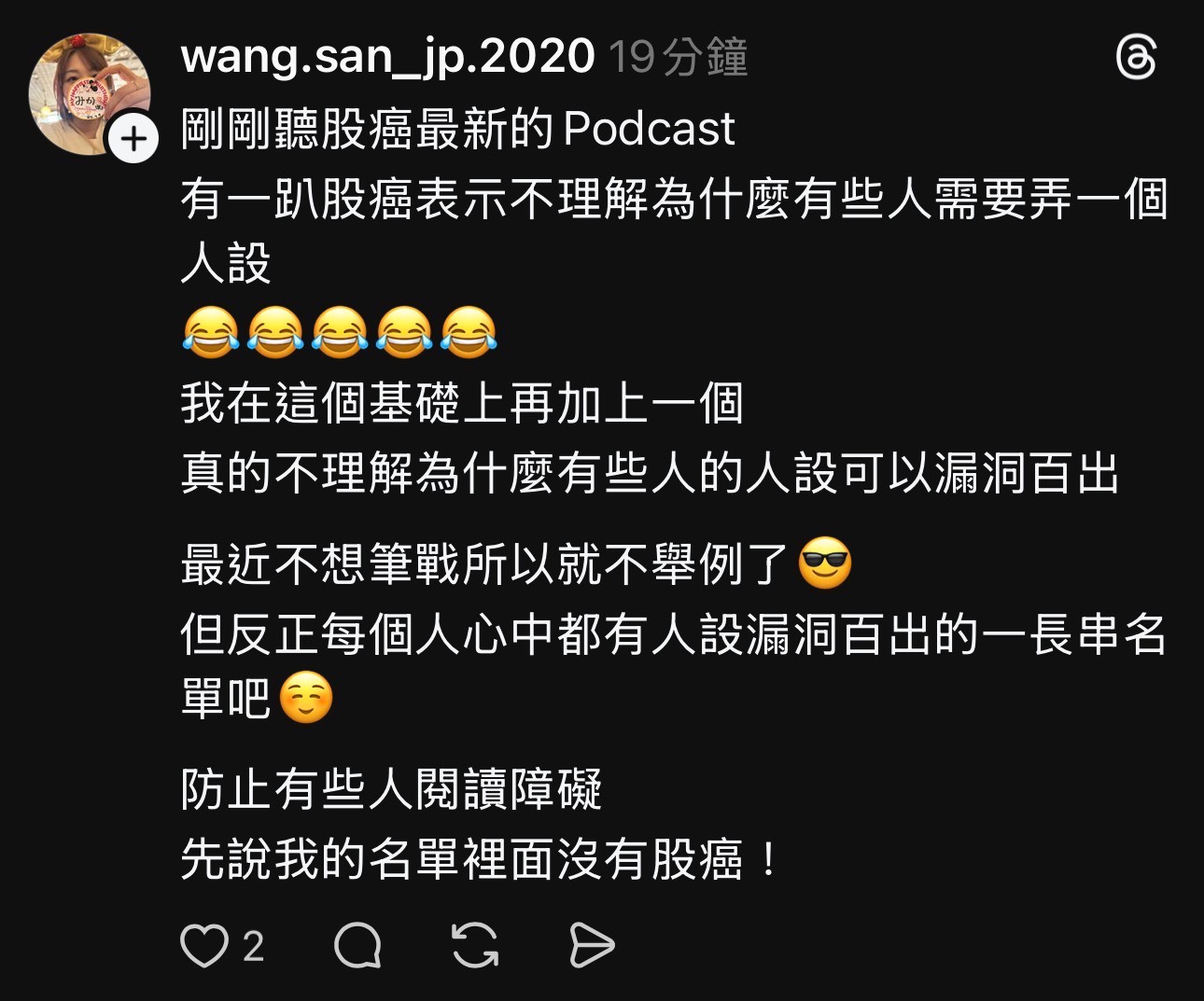Screen dimensions: 1204x1001
Task: Share the post via the send icon
Action: (592, 946)
